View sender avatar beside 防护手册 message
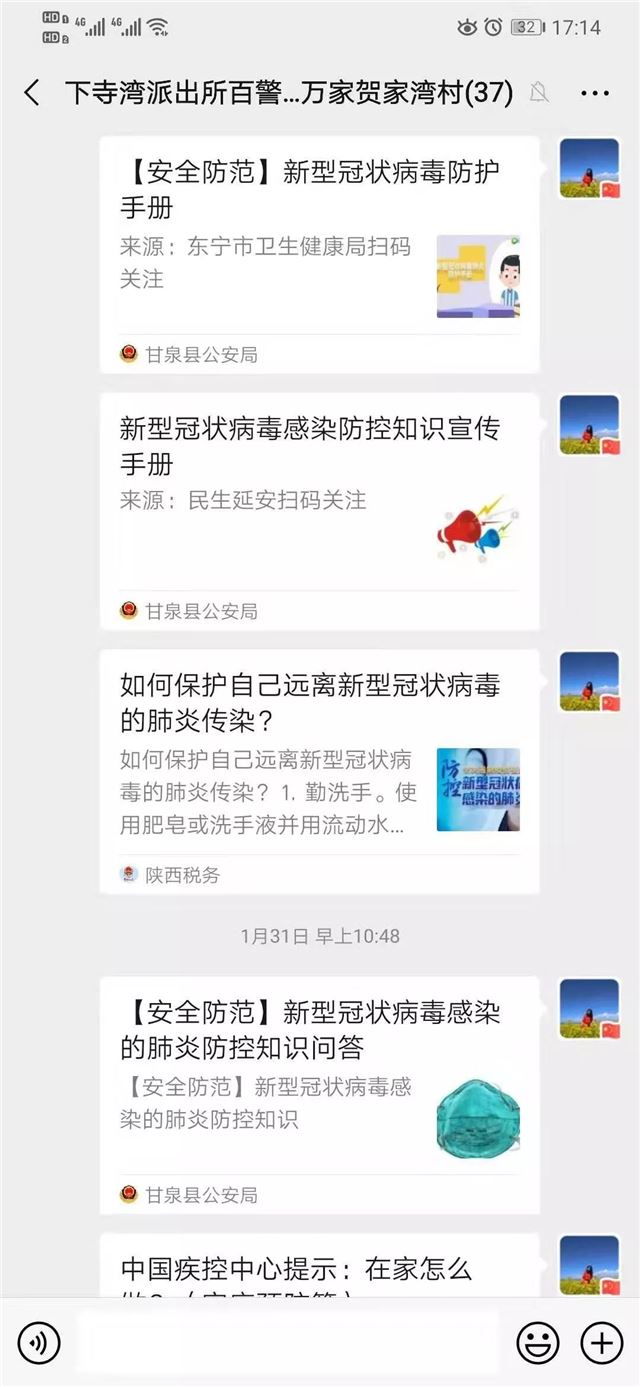Image resolution: width=640 pixels, height=1387 pixels. tap(589, 169)
